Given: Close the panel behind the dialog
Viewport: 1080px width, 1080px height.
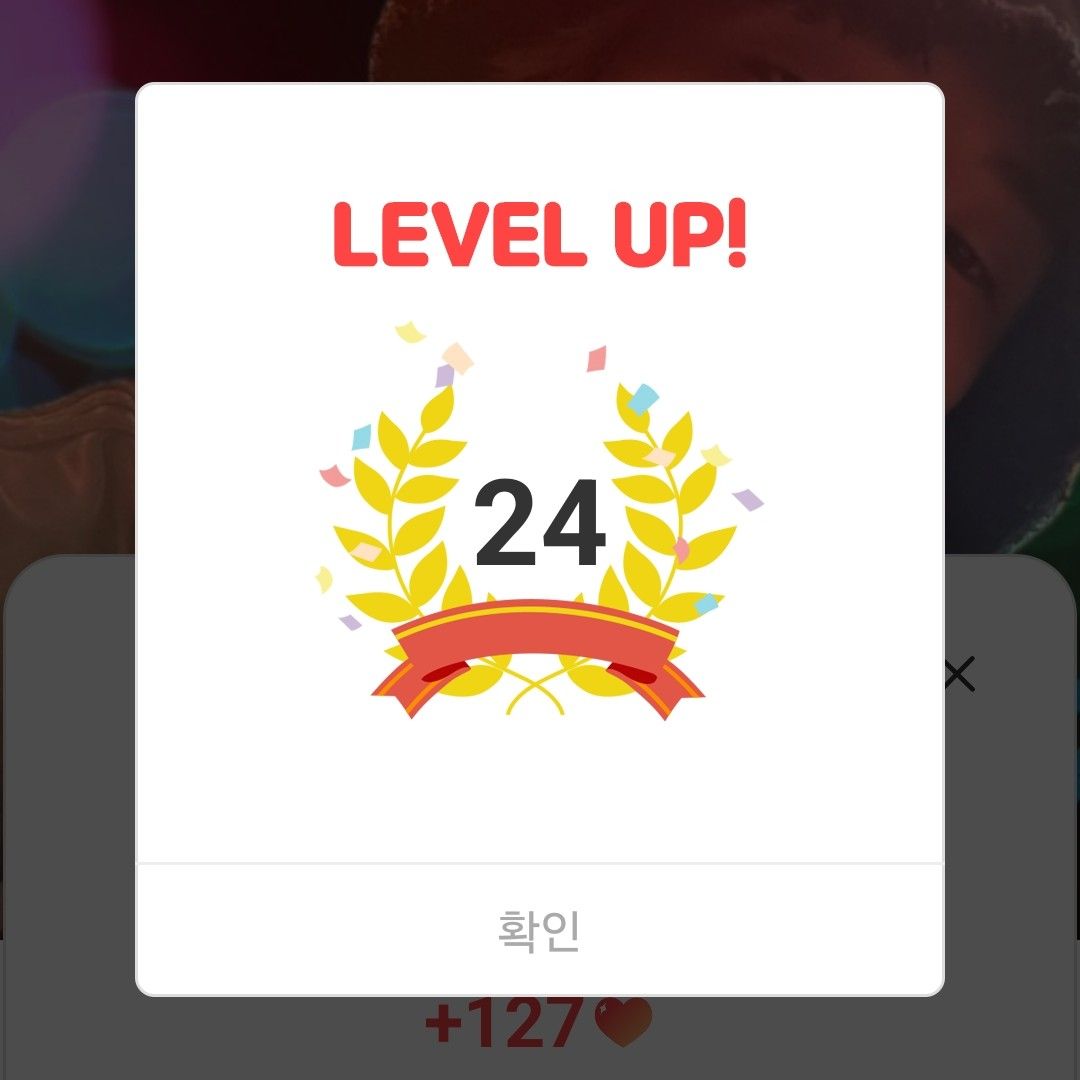Looking at the screenshot, I should click(959, 676).
